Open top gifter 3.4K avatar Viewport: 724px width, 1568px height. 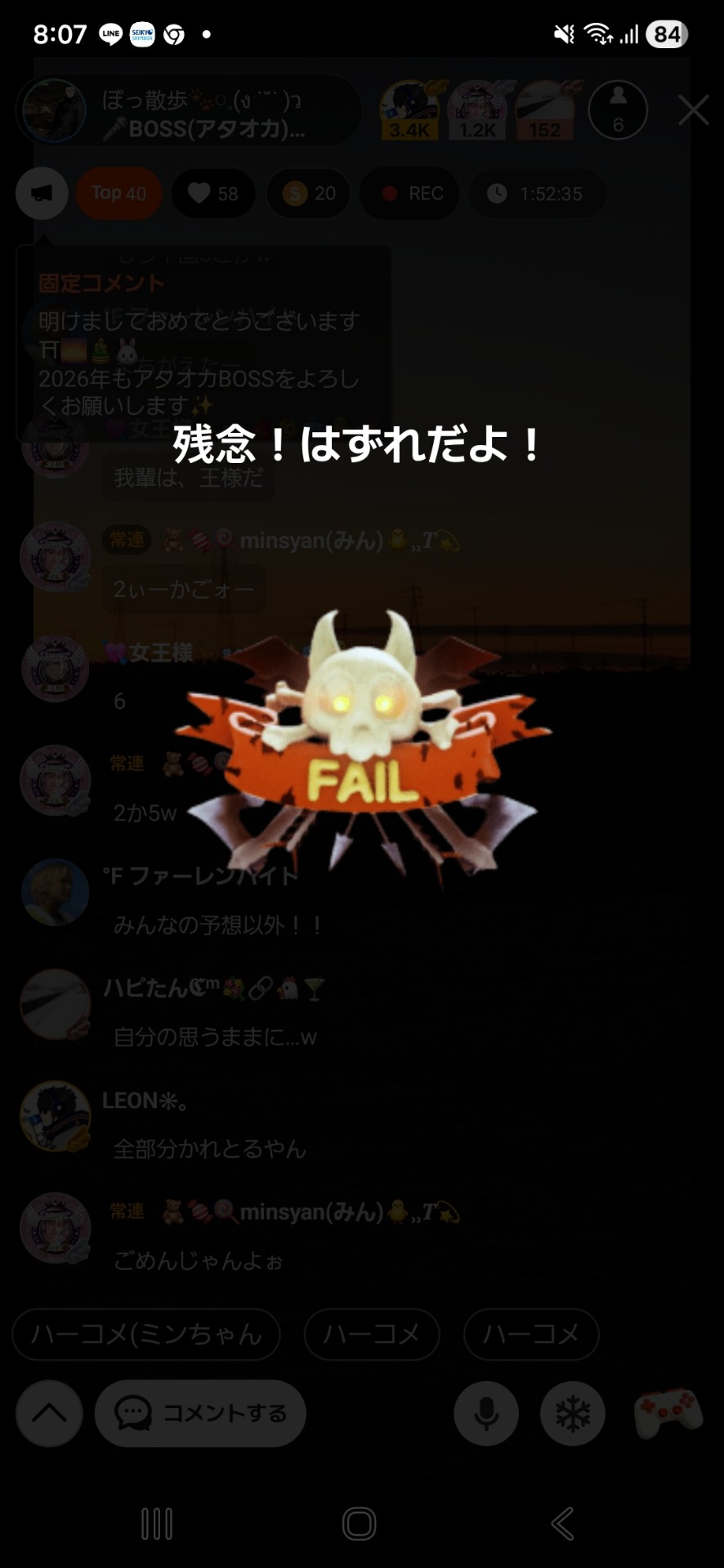(409, 109)
